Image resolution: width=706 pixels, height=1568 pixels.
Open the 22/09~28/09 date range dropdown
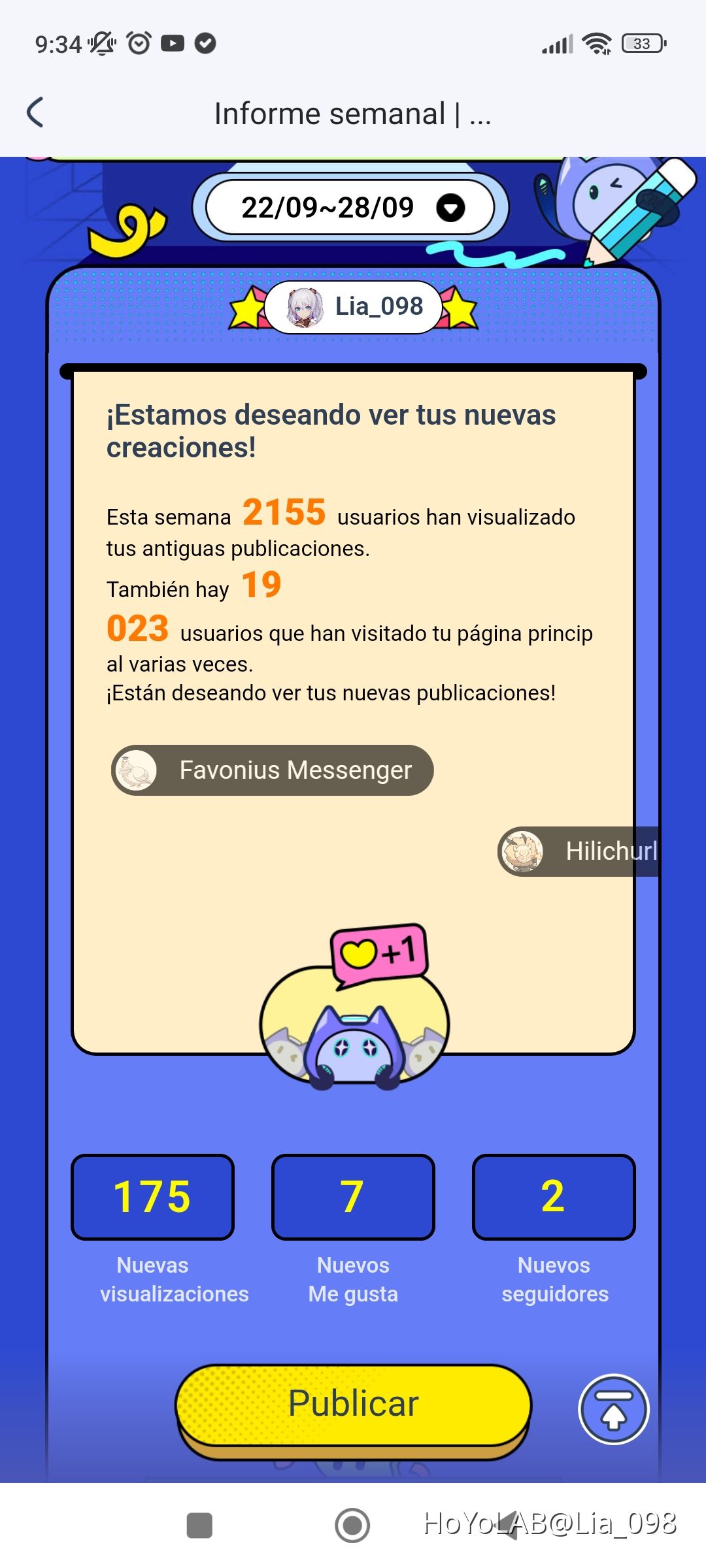tap(350, 208)
